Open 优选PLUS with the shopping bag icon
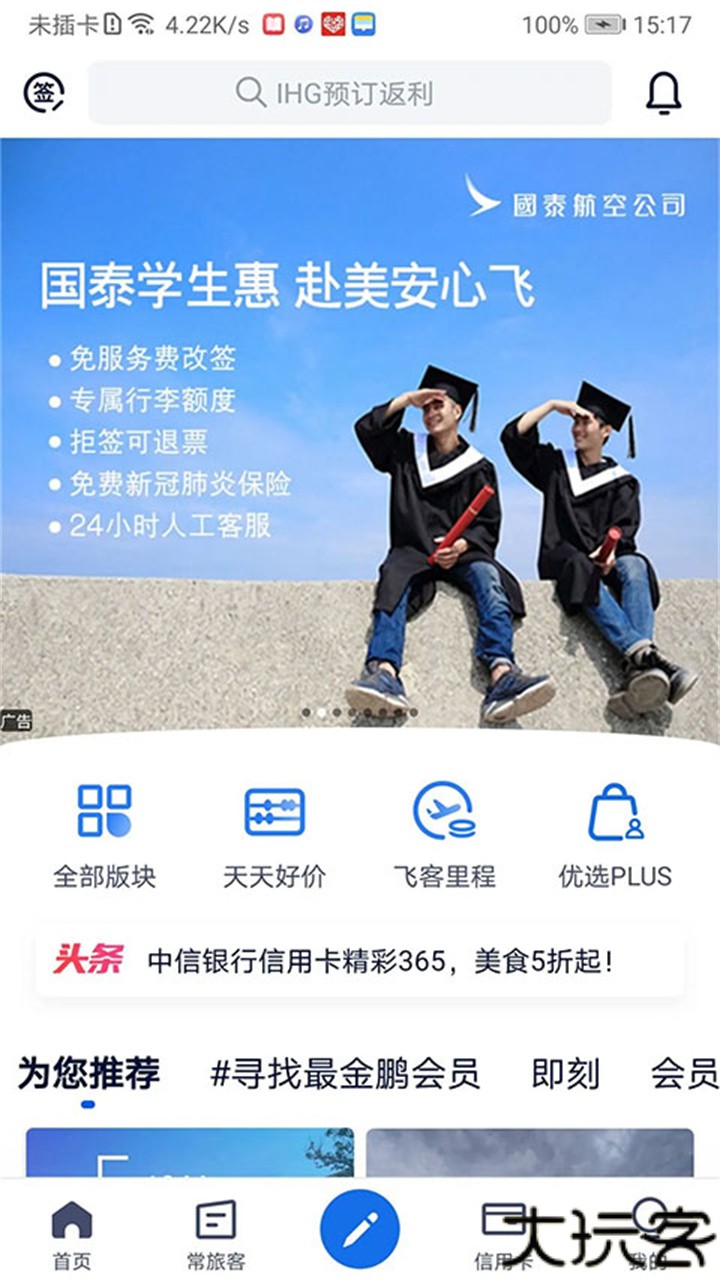Image resolution: width=720 pixels, height=1279 pixels. 617,812
